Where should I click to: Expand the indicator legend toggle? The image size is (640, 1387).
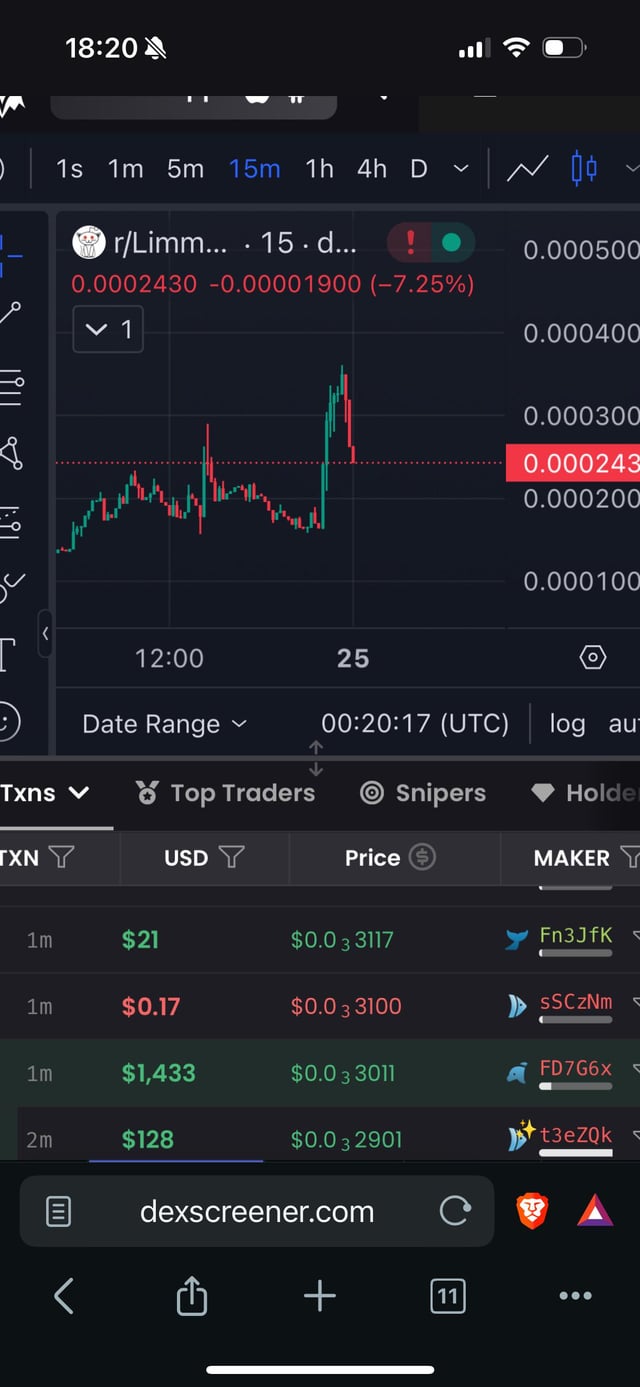(x=108, y=329)
